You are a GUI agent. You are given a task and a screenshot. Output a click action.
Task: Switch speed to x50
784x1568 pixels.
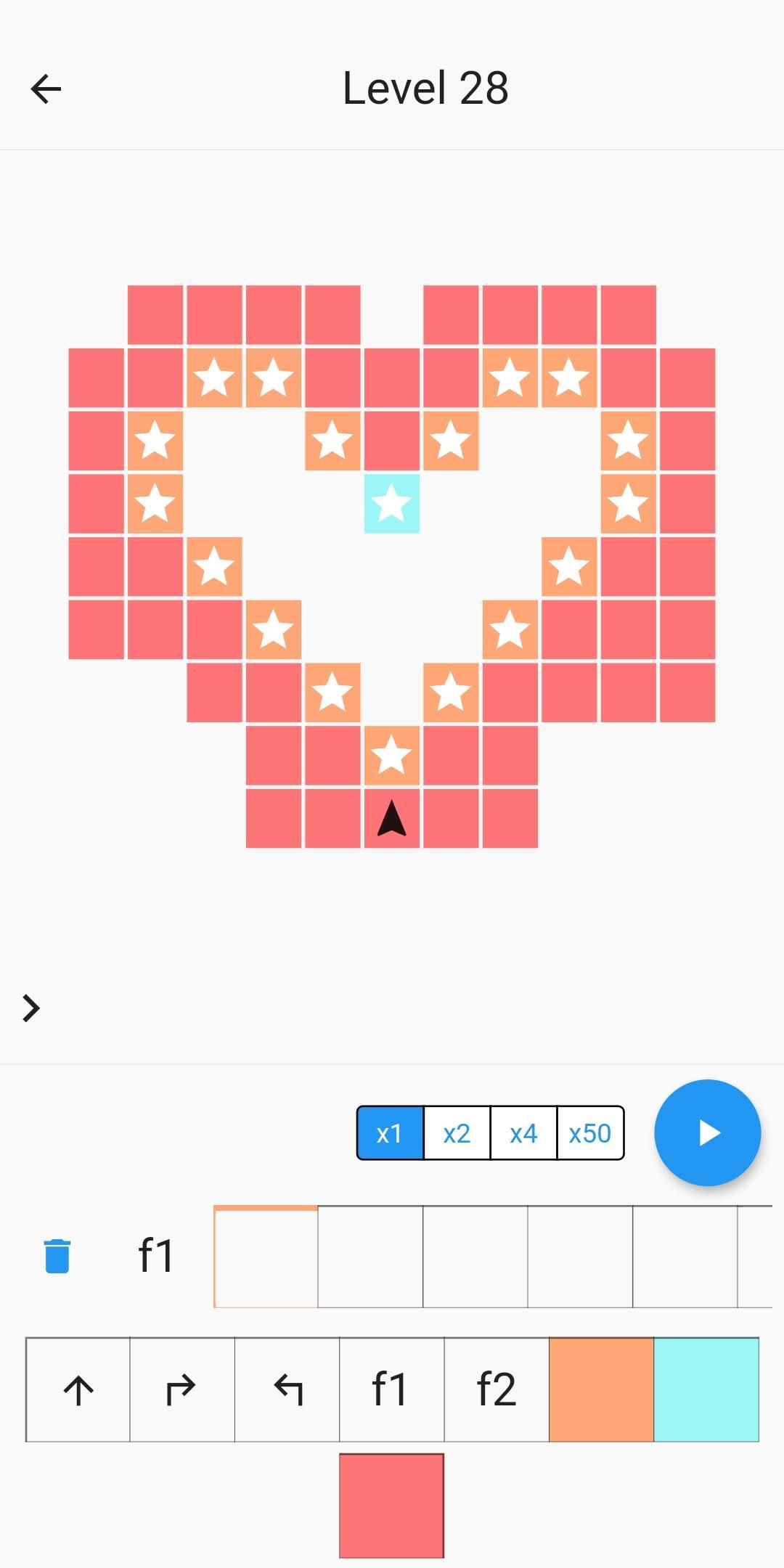(x=589, y=1132)
